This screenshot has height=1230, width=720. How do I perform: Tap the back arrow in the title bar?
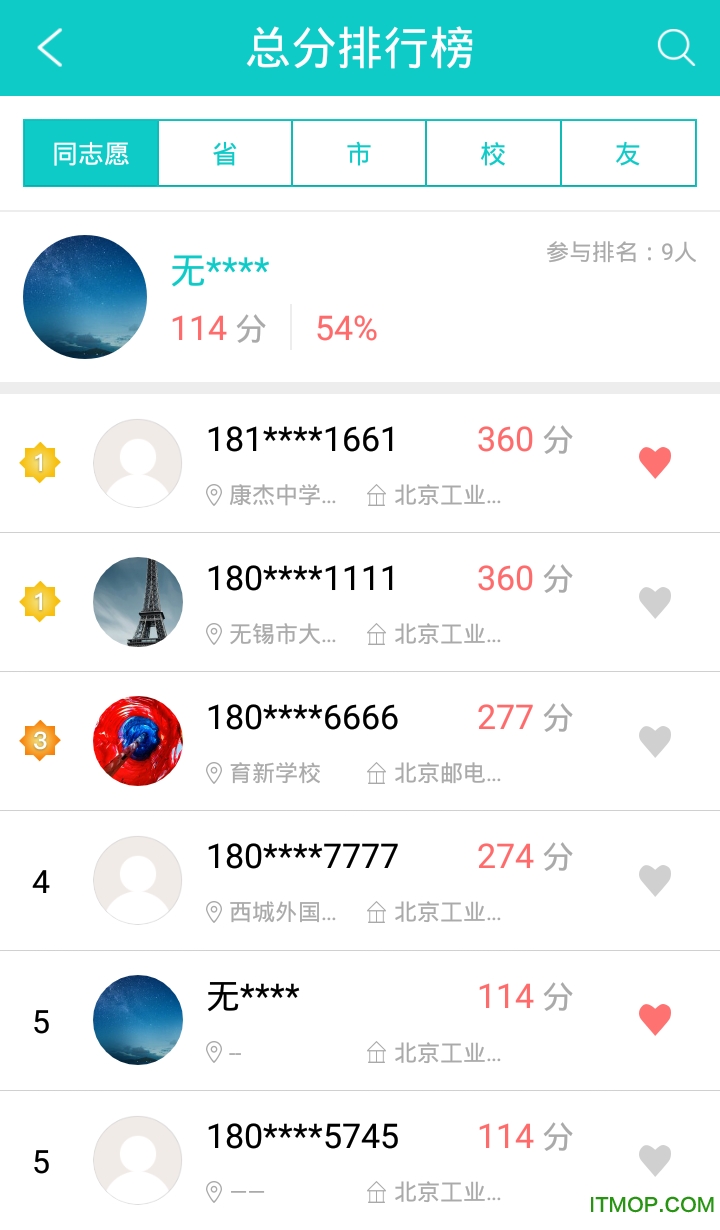(50, 47)
